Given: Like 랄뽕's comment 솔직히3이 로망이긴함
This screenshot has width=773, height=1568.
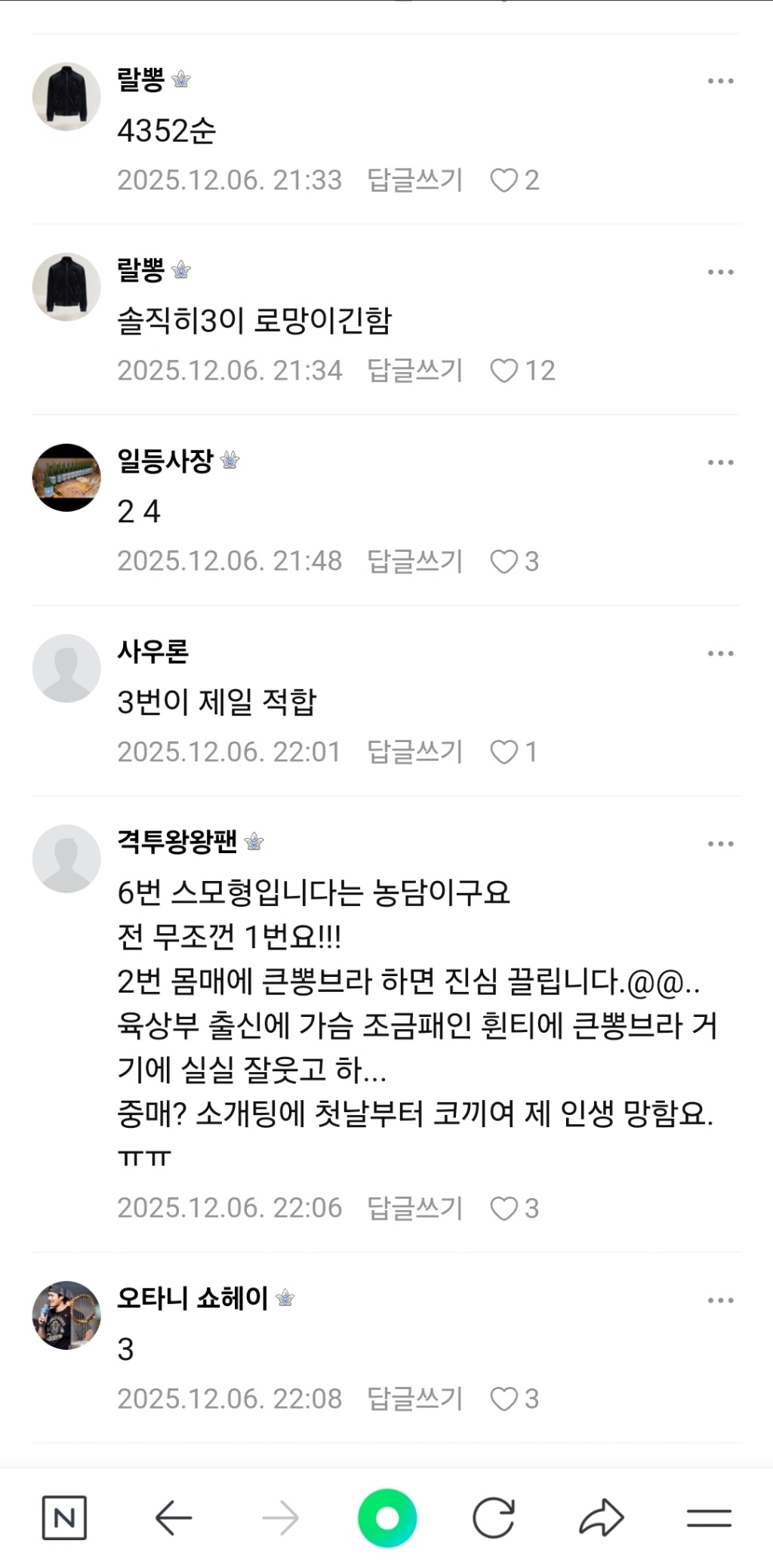Looking at the screenshot, I should [x=504, y=371].
